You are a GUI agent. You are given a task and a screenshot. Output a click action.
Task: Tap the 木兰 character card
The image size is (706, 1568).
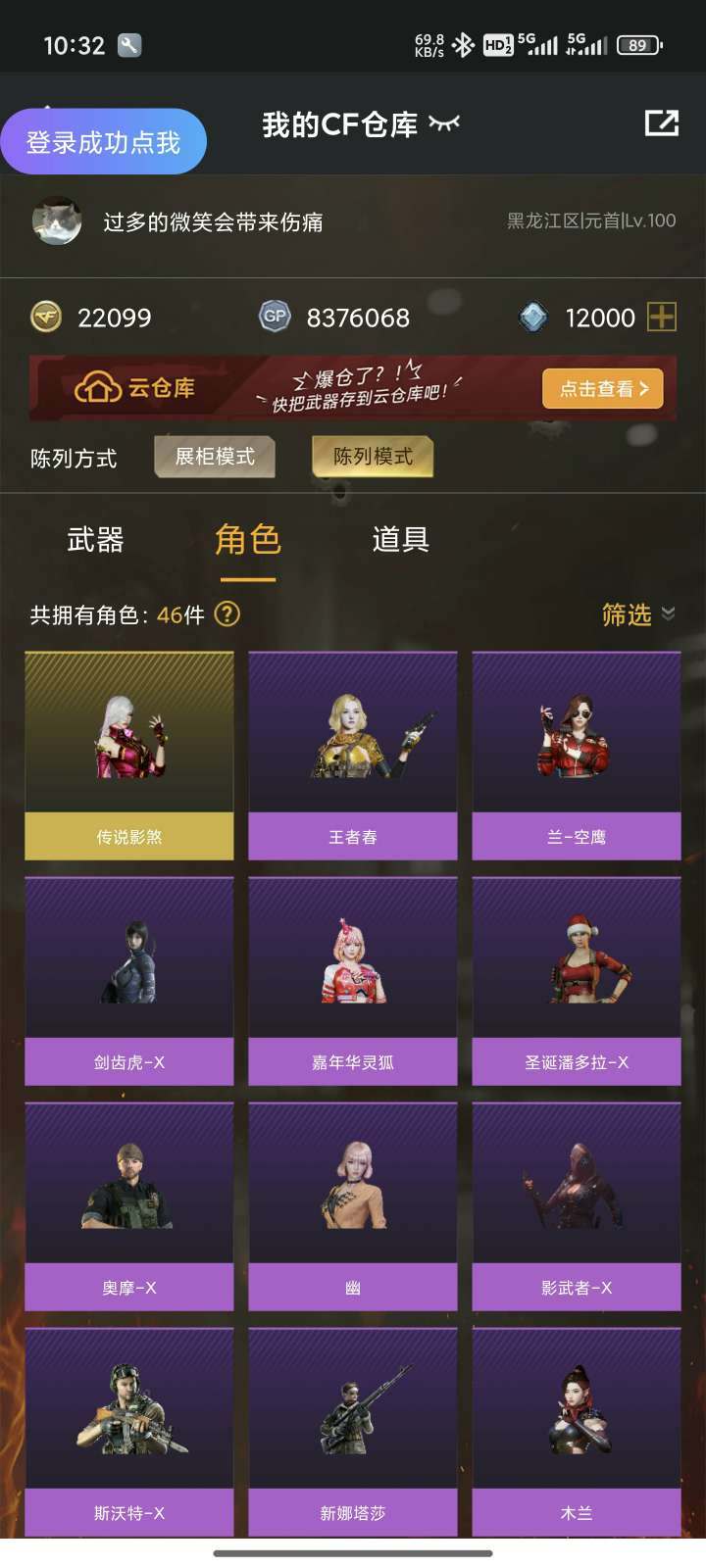[577, 1432]
